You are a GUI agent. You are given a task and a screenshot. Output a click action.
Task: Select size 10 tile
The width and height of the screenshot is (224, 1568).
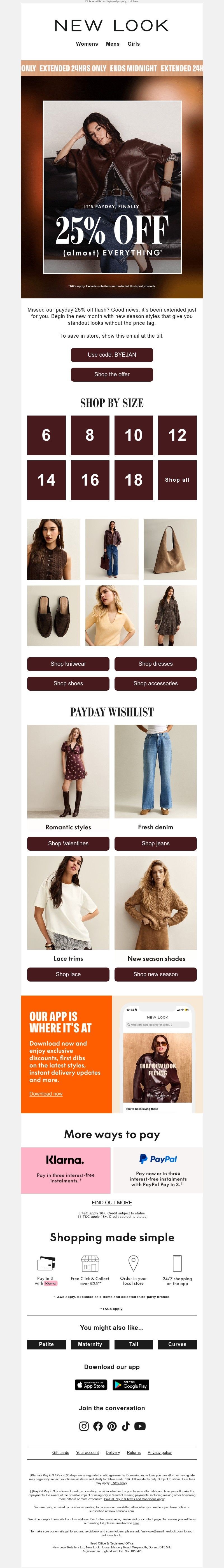click(134, 435)
